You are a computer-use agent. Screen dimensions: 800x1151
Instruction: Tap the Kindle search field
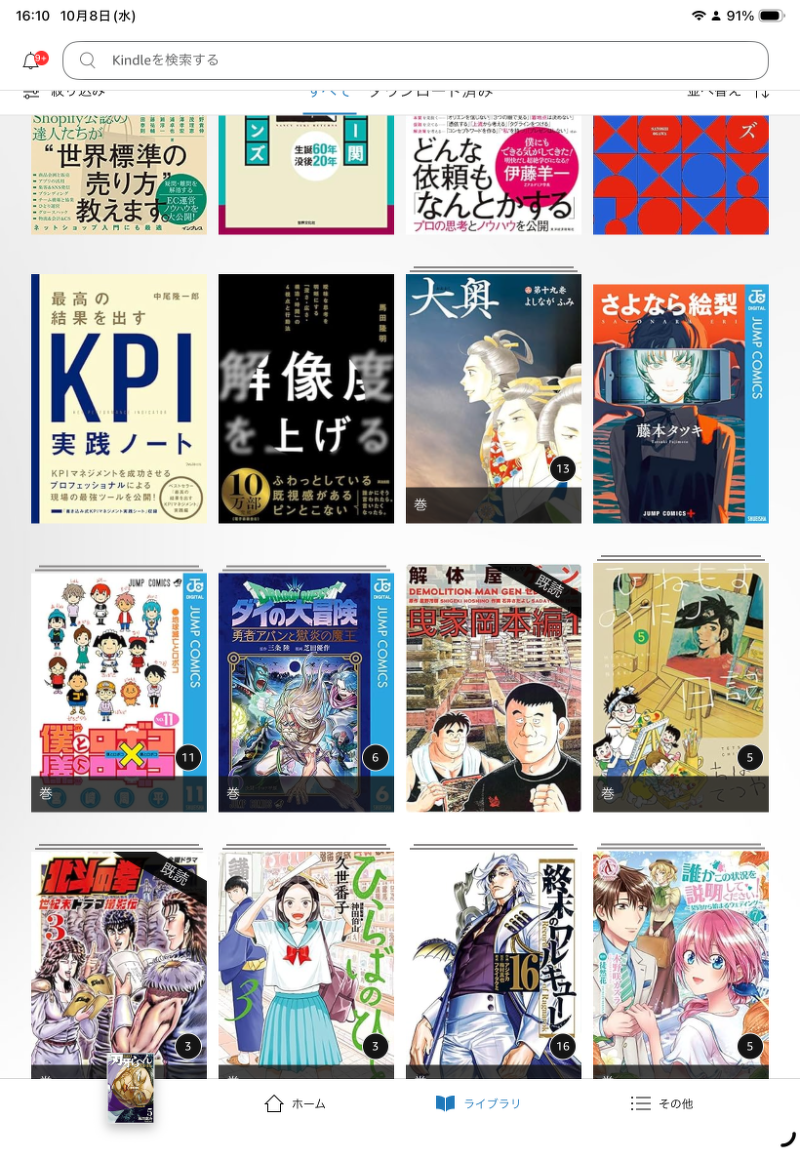[x=415, y=60]
